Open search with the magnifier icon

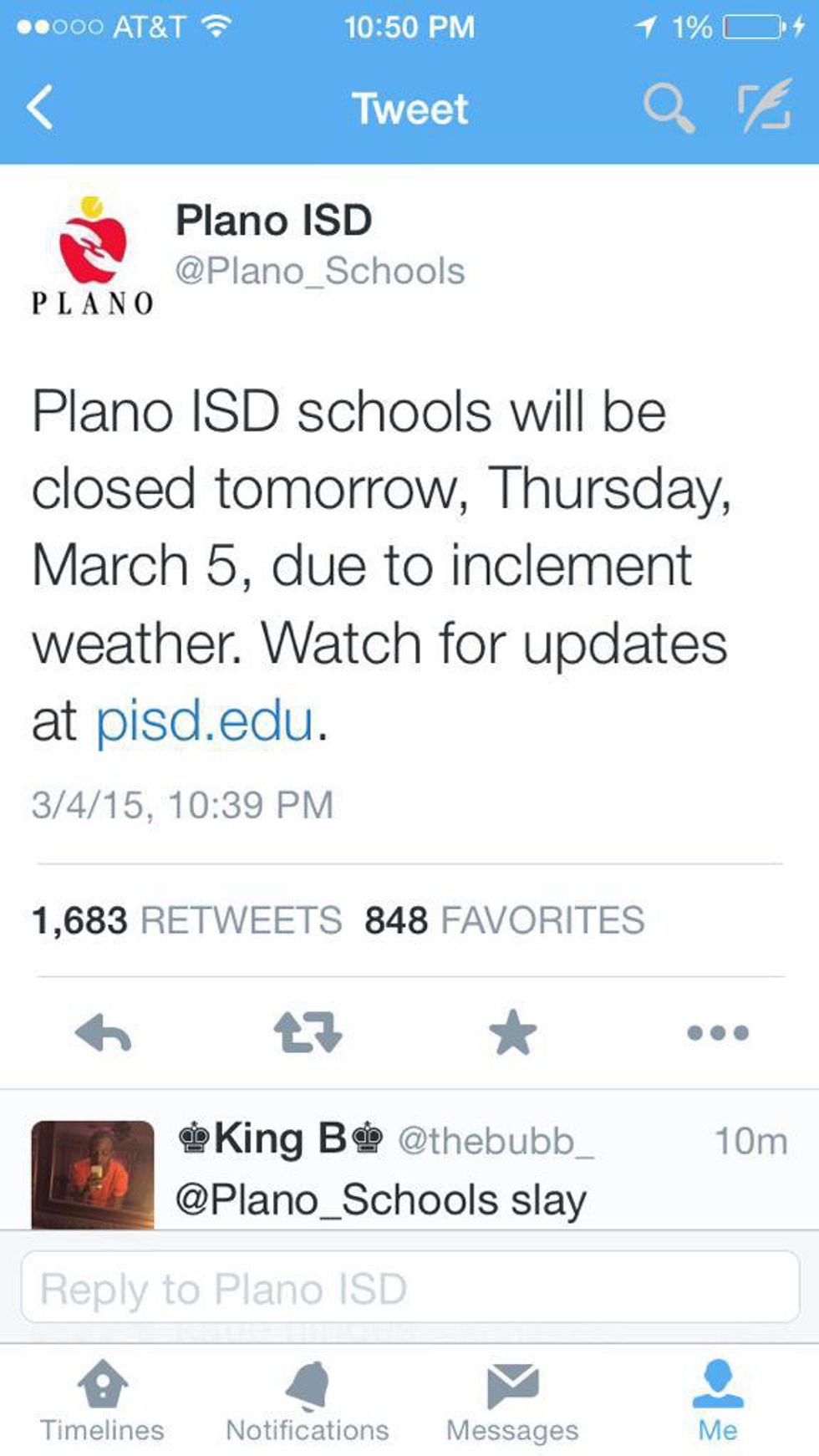click(x=669, y=109)
